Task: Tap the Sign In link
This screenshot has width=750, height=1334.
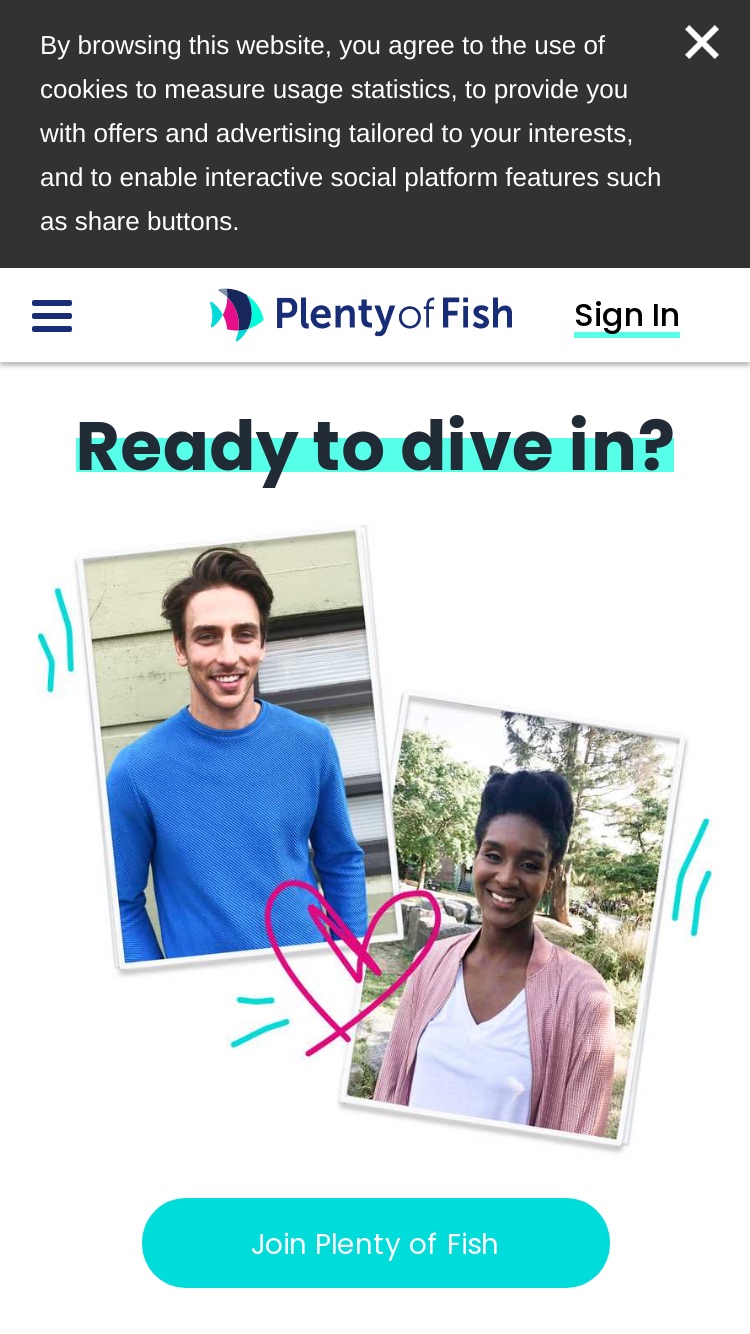Action: (x=627, y=315)
